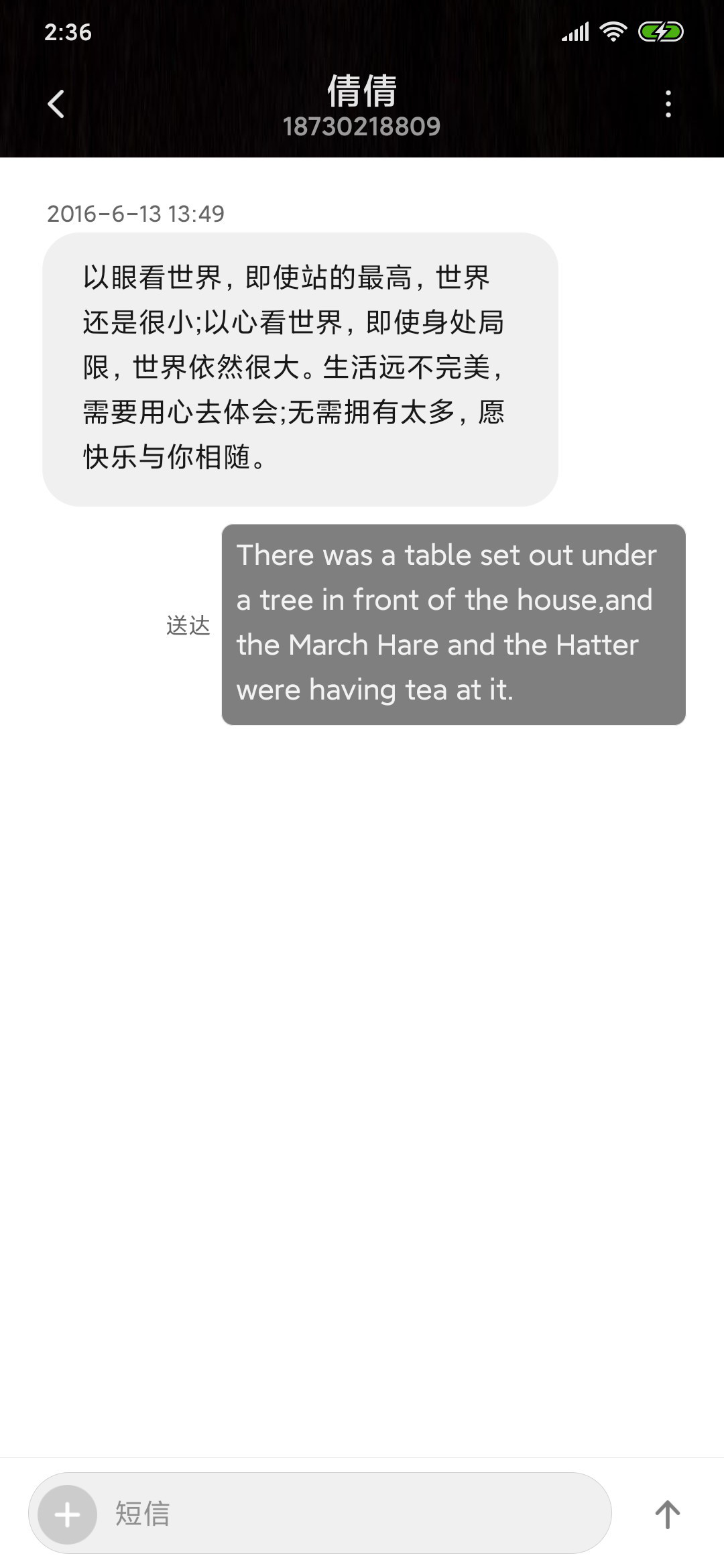The width and height of the screenshot is (724, 1568).
Task: Focus the 短信 message input field
Action: point(349,1514)
